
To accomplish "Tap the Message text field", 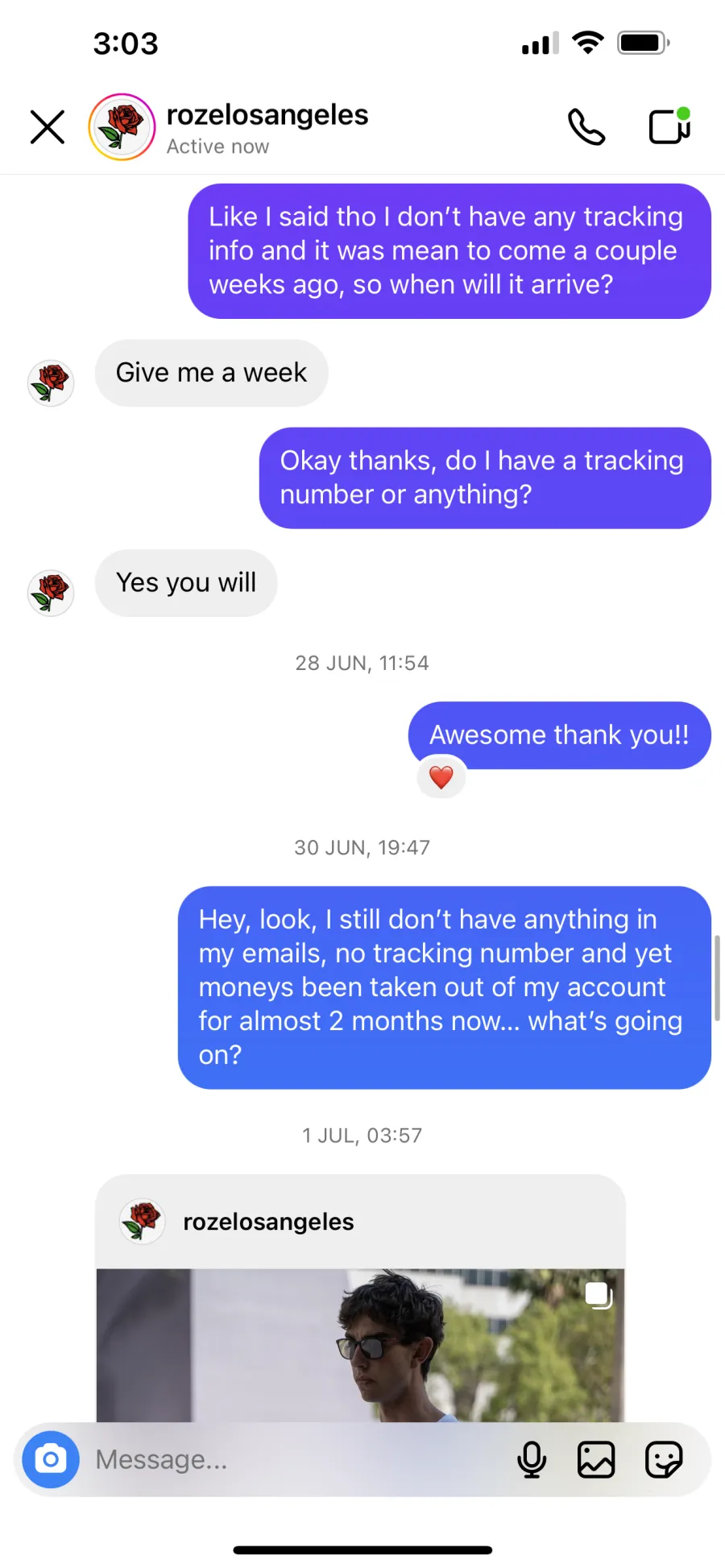I will [x=298, y=1459].
